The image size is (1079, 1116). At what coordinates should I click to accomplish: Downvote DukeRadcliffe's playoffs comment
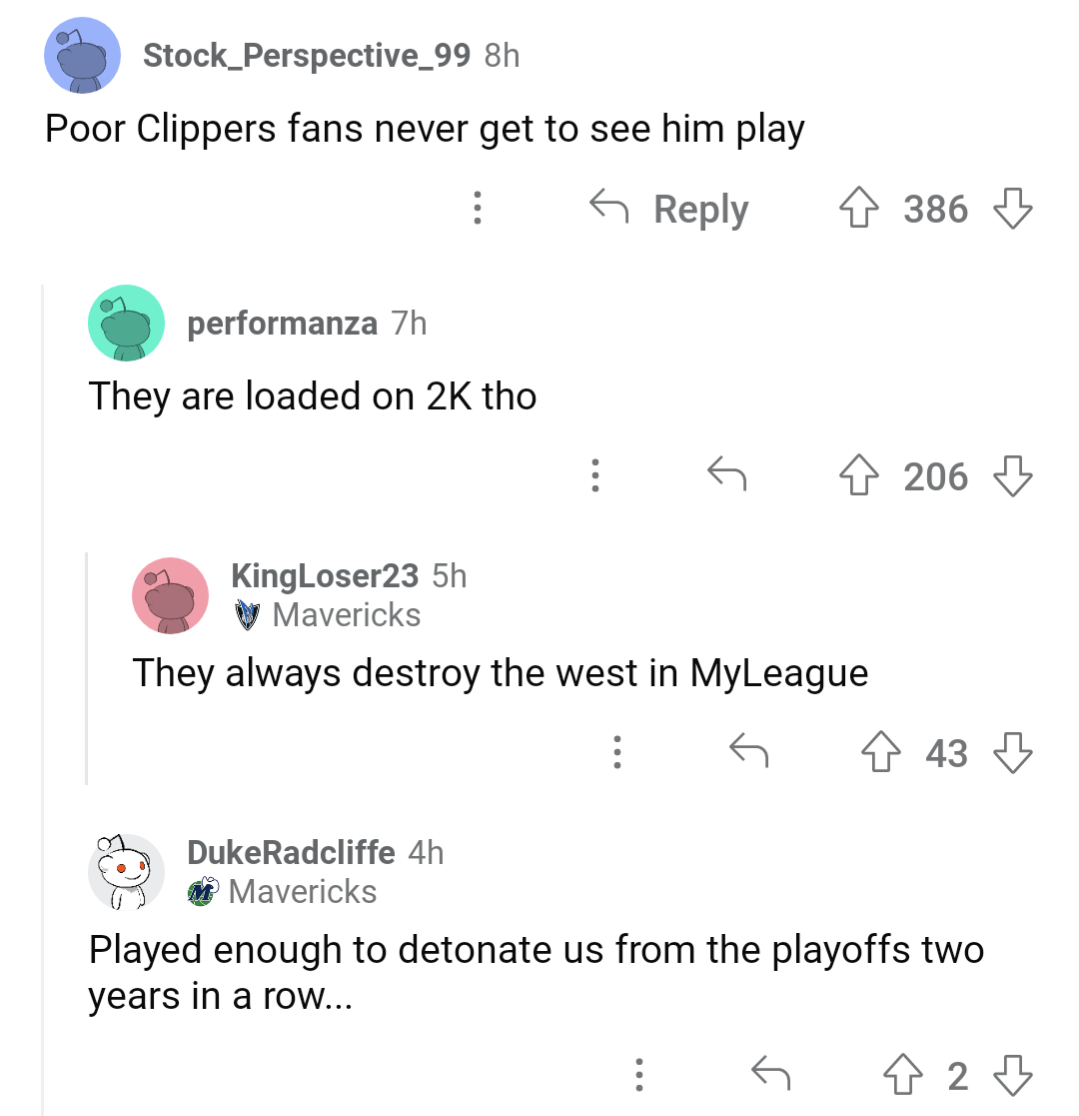1012,1075
